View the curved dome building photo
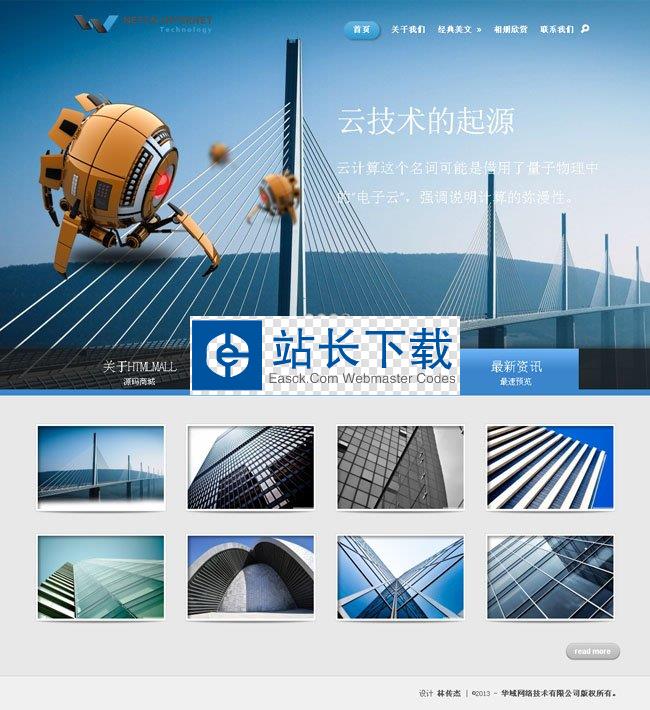 pos(251,576)
